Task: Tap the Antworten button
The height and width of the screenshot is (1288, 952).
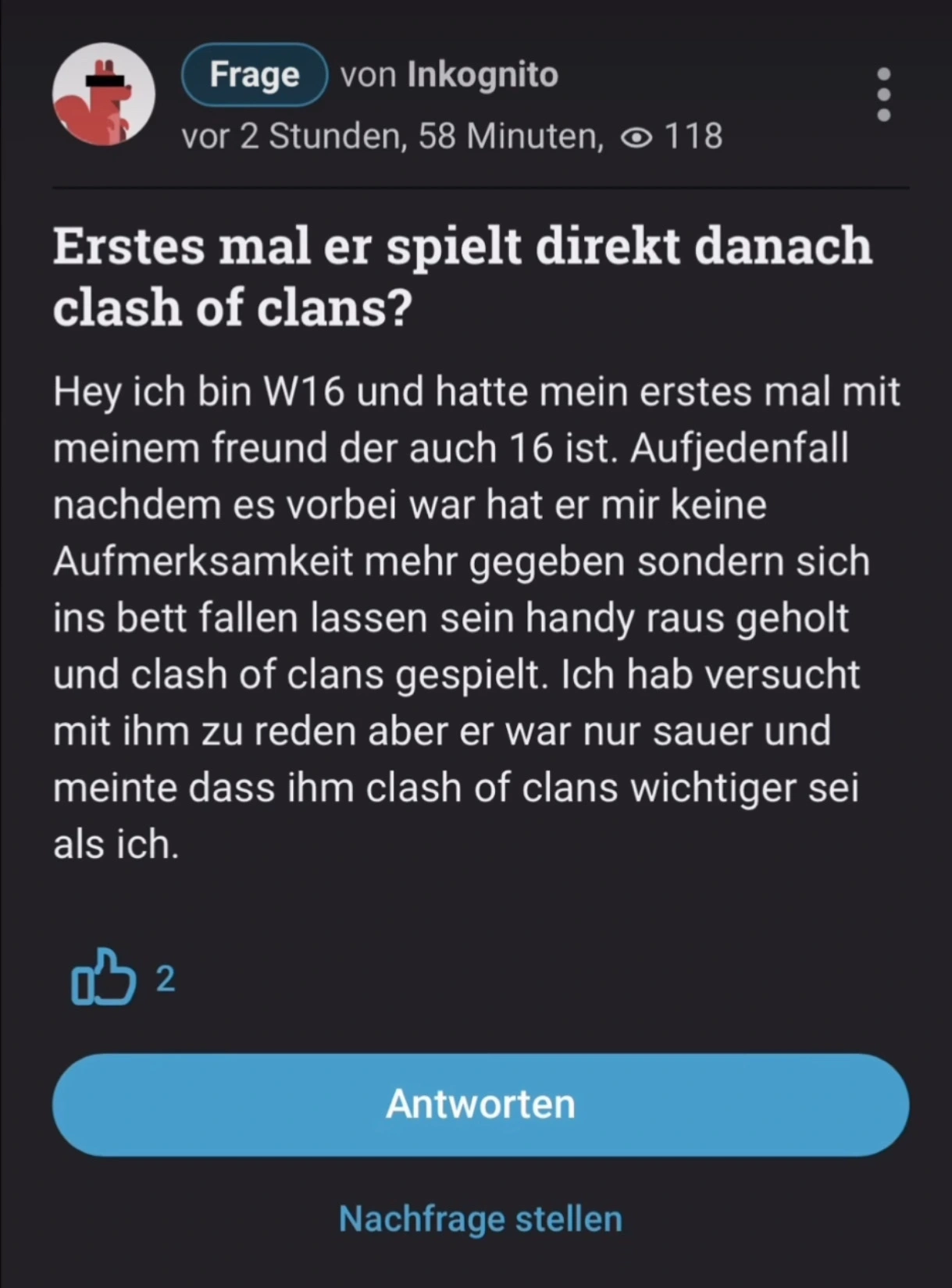Action: (480, 1104)
